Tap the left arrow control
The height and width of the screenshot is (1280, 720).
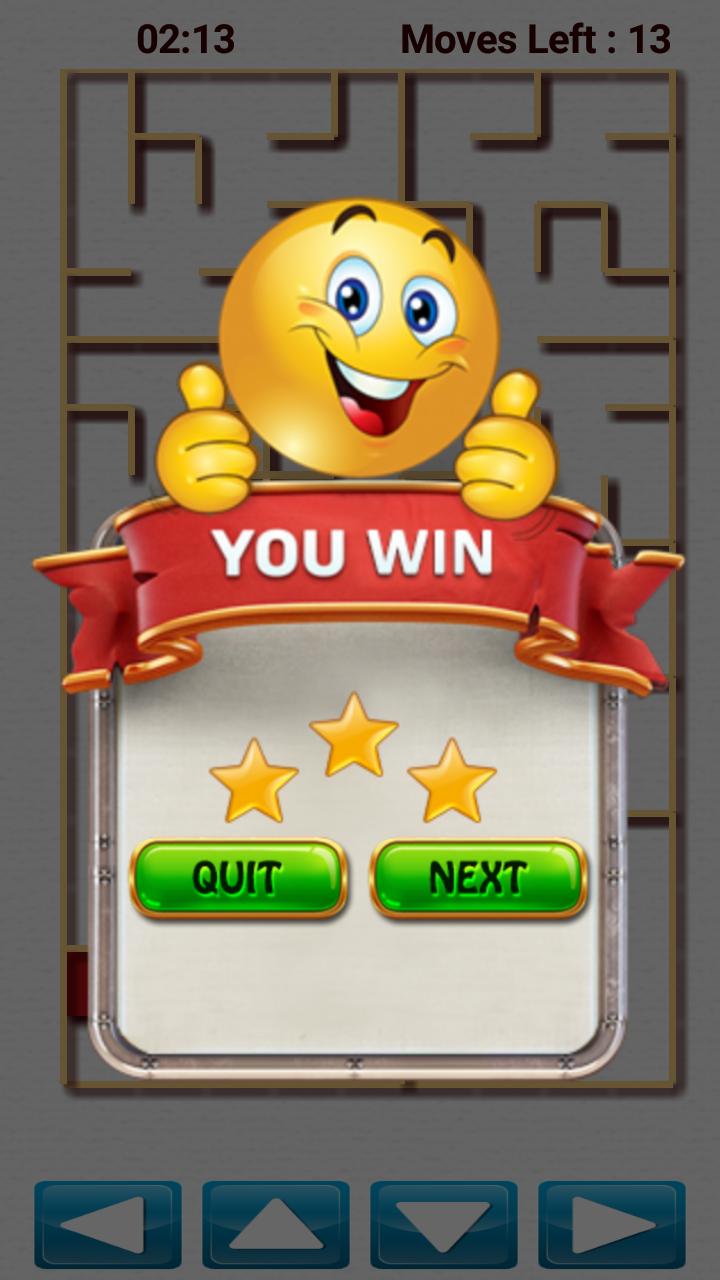click(x=108, y=1224)
